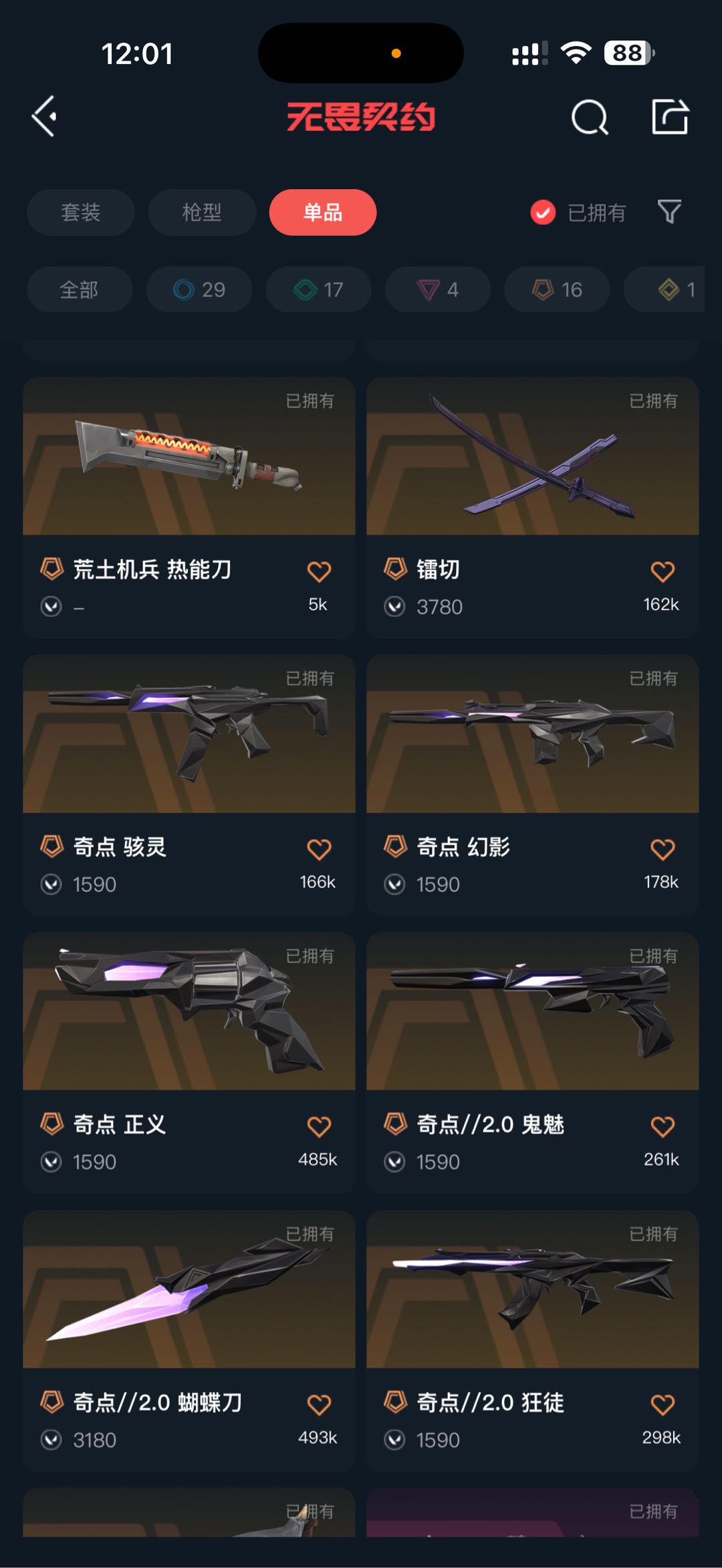Like the 奇点 骇灵 skin
This screenshot has height=1568, width=722.
(x=319, y=849)
